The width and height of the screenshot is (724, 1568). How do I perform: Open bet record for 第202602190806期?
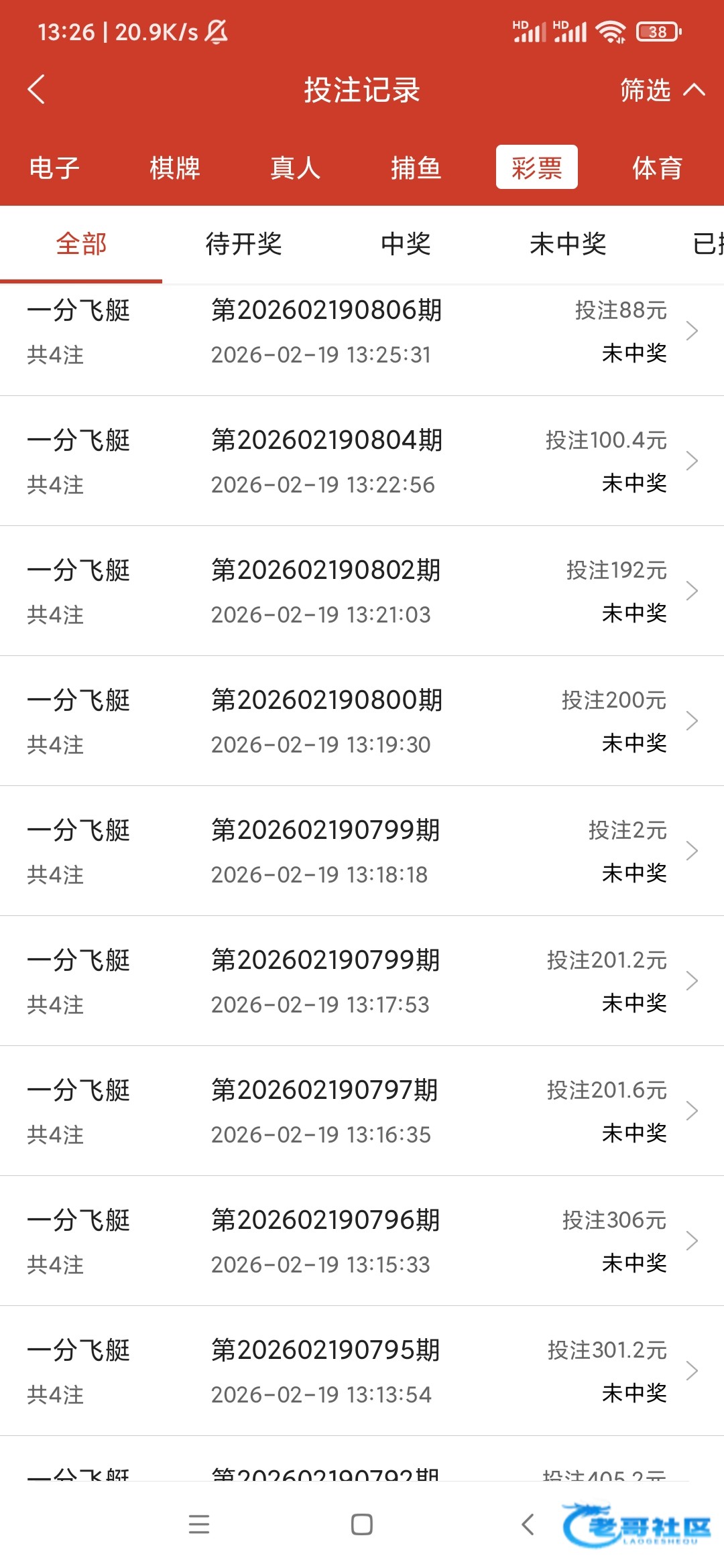[x=362, y=332]
